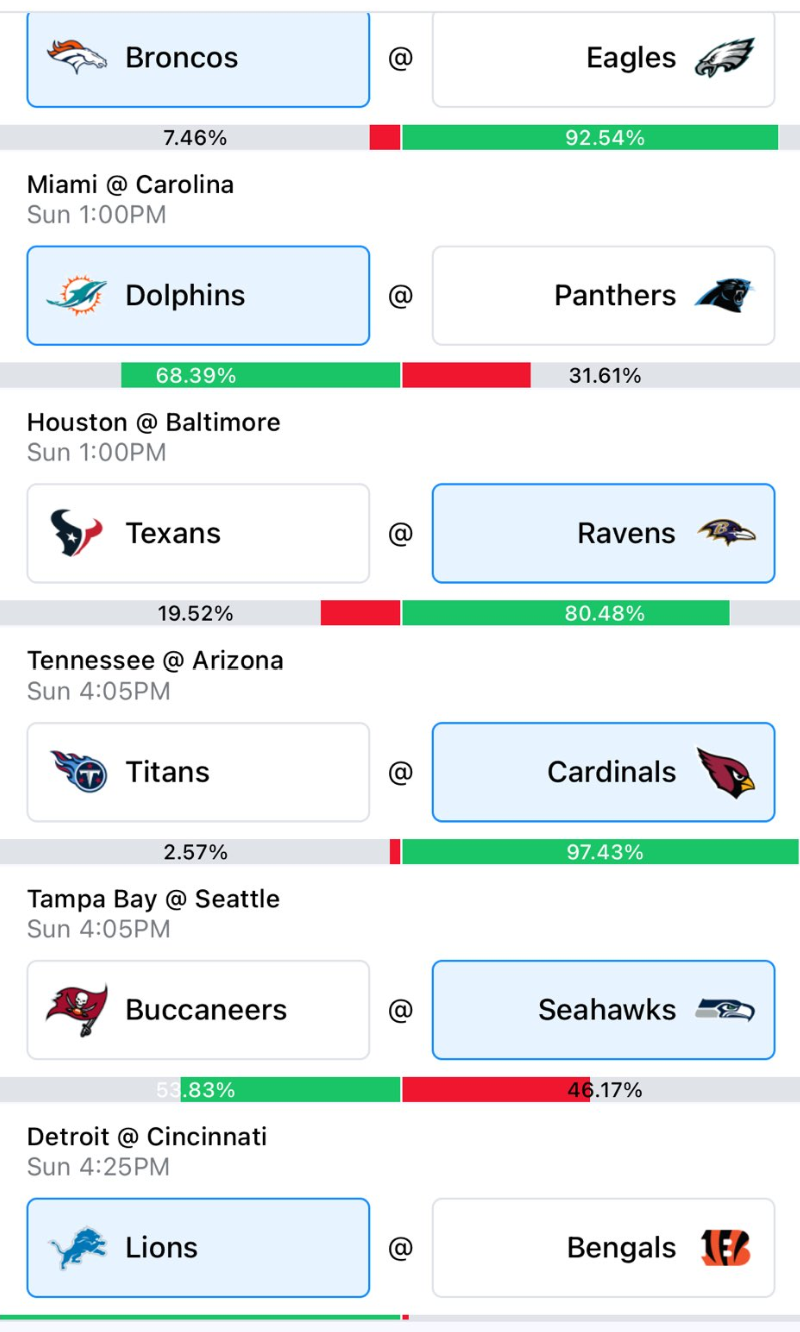Pick the Cardinals button
Viewport: 800px width, 1332px height.
(603, 772)
